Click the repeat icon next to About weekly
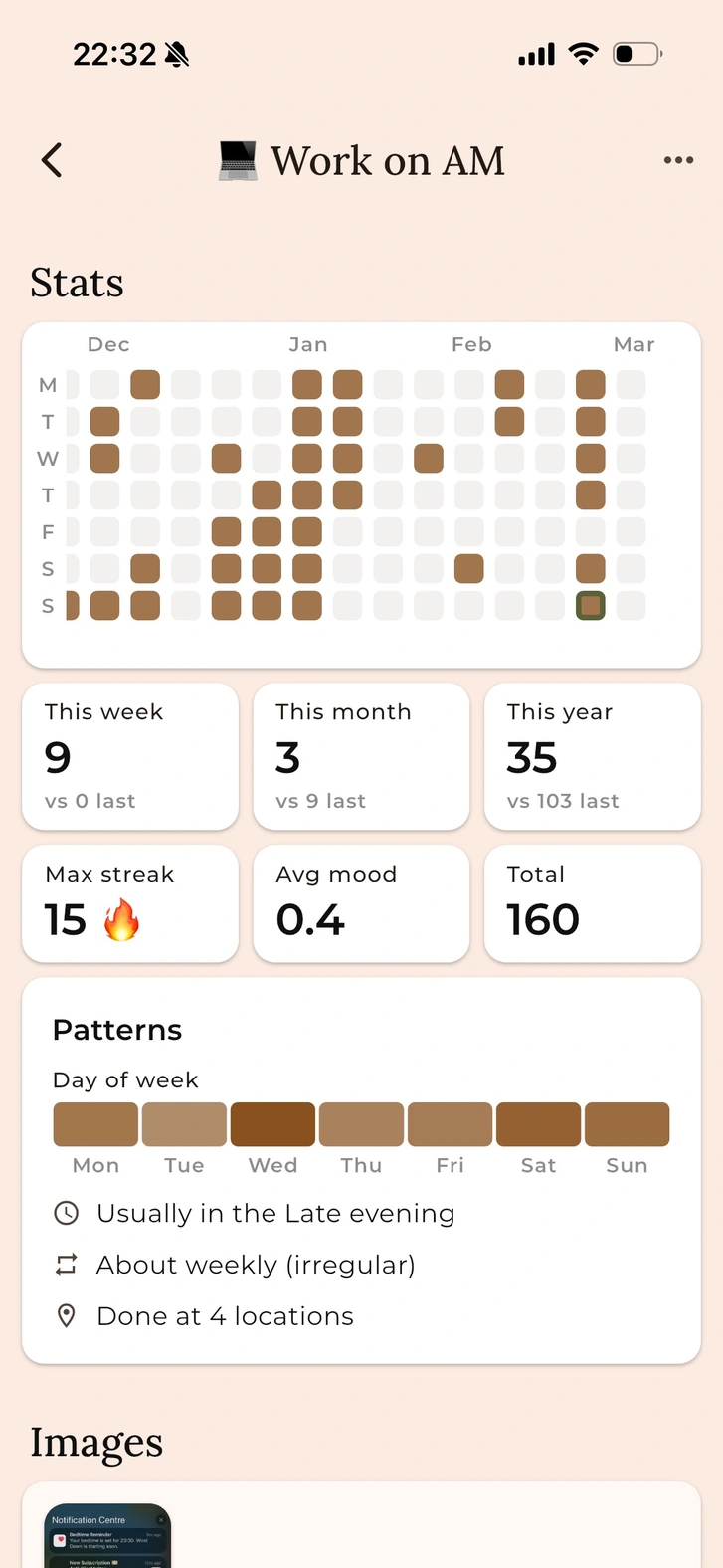Image resolution: width=723 pixels, height=1568 pixels. point(66,1265)
